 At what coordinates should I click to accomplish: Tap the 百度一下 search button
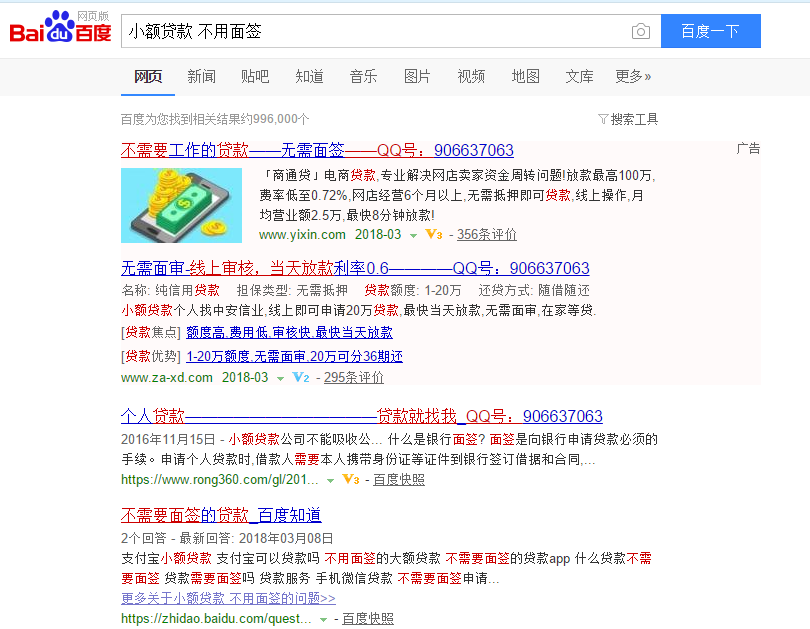coord(710,31)
